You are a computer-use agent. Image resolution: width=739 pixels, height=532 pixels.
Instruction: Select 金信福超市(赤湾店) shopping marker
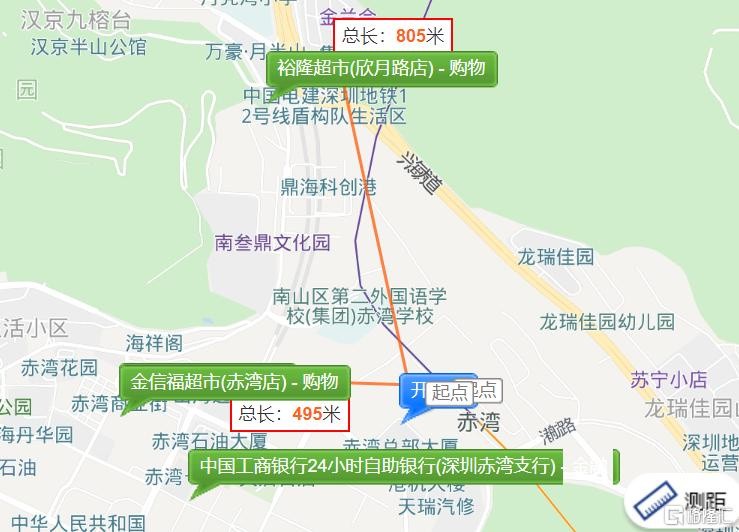click(235, 382)
